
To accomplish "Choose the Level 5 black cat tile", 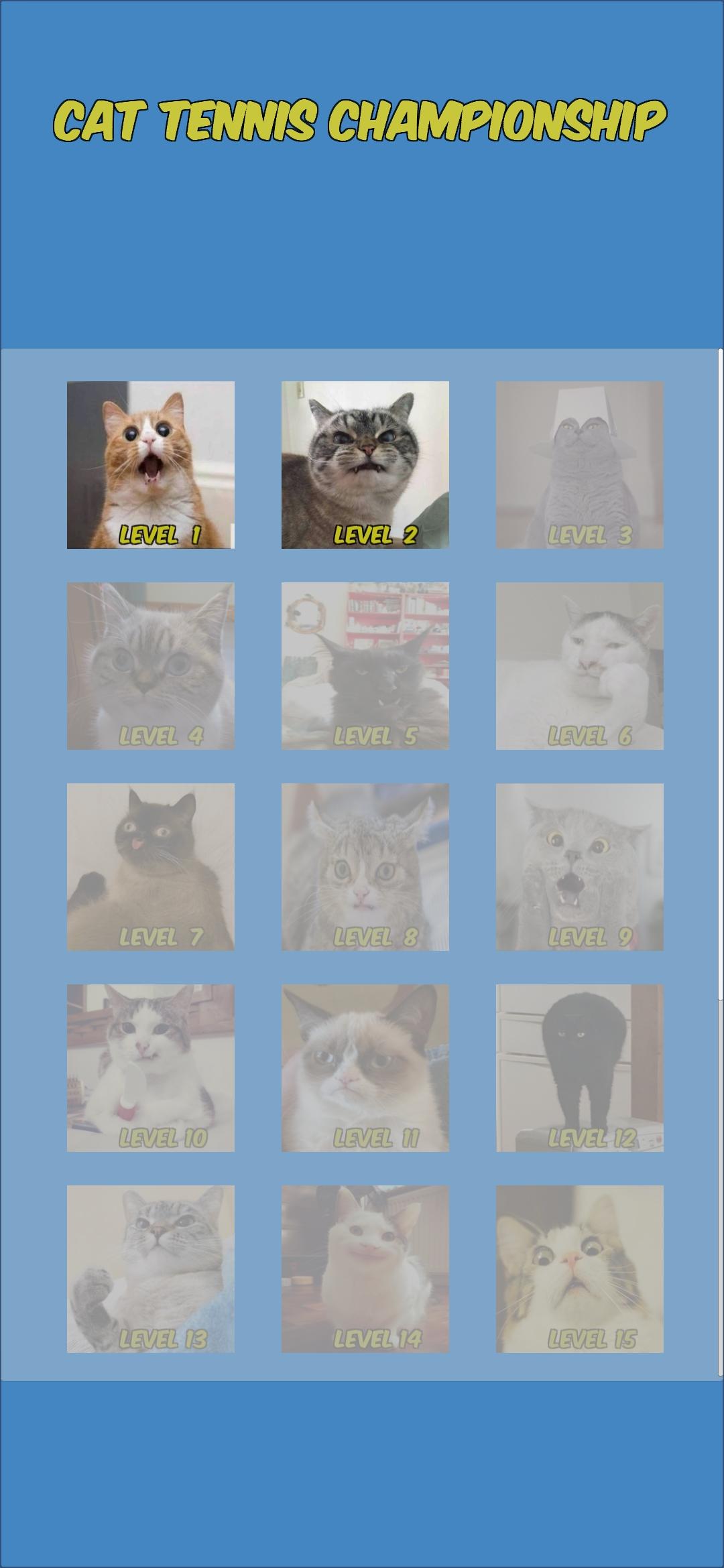I will tap(365, 666).
